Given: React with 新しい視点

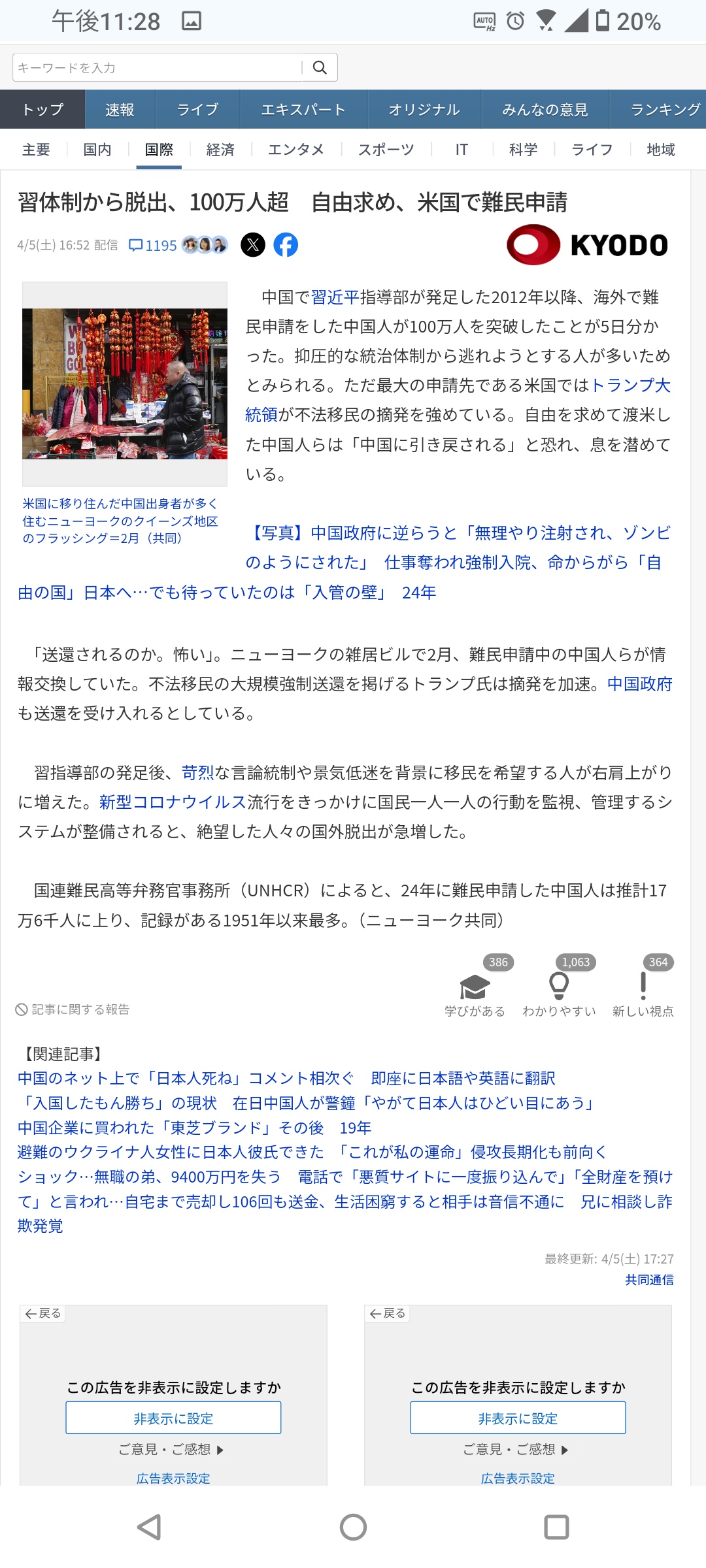Looking at the screenshot, I should pos(643,987).
